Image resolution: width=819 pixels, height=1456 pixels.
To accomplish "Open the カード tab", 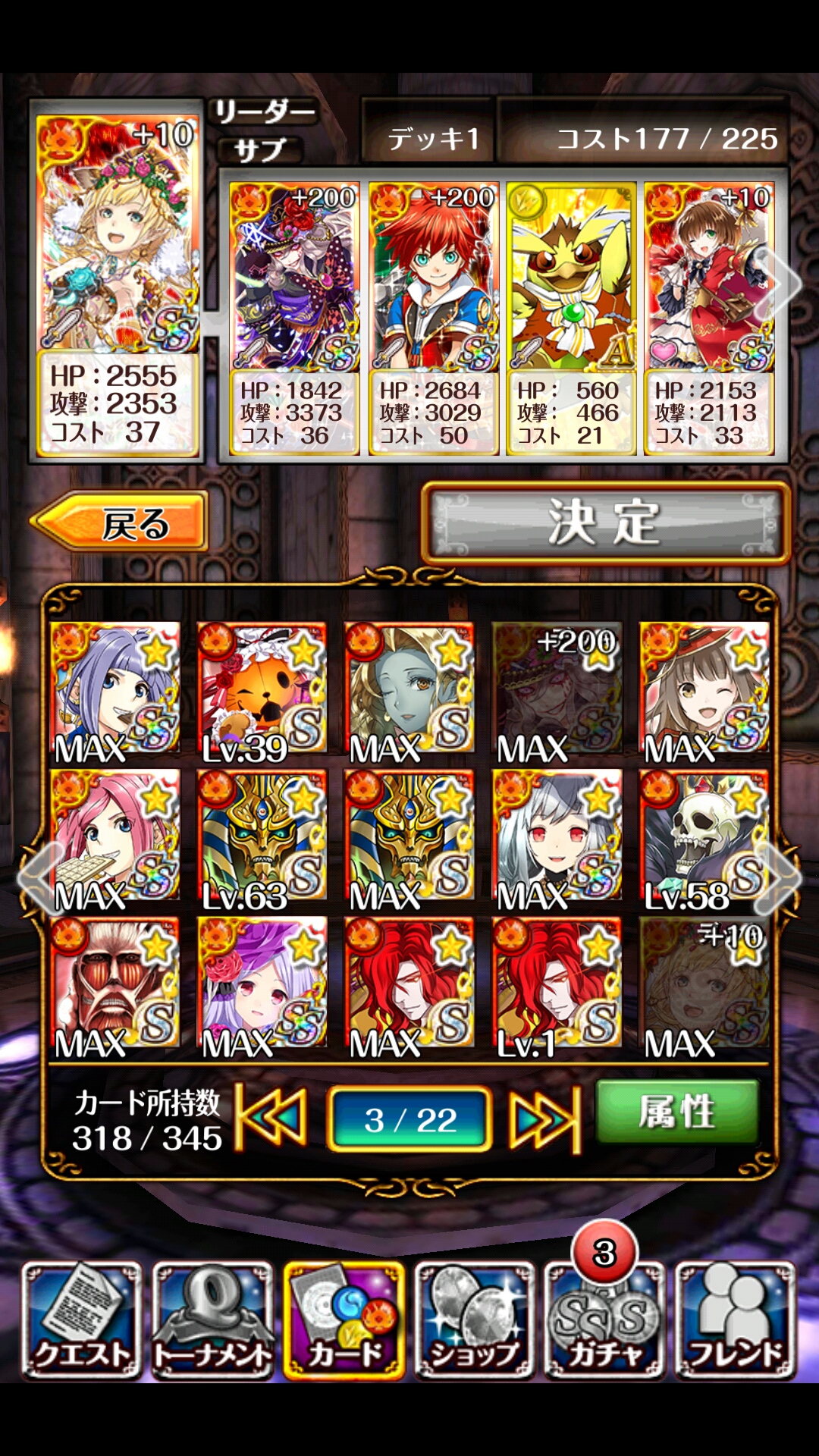I will [x=344, y=1319].
